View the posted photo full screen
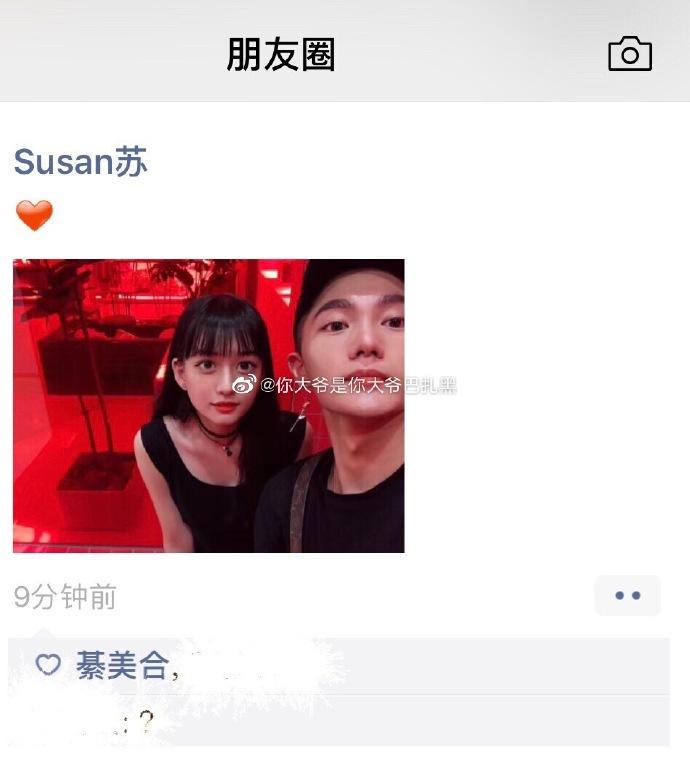The width and height of the screenshot is (690, 768). click(208, 405)
